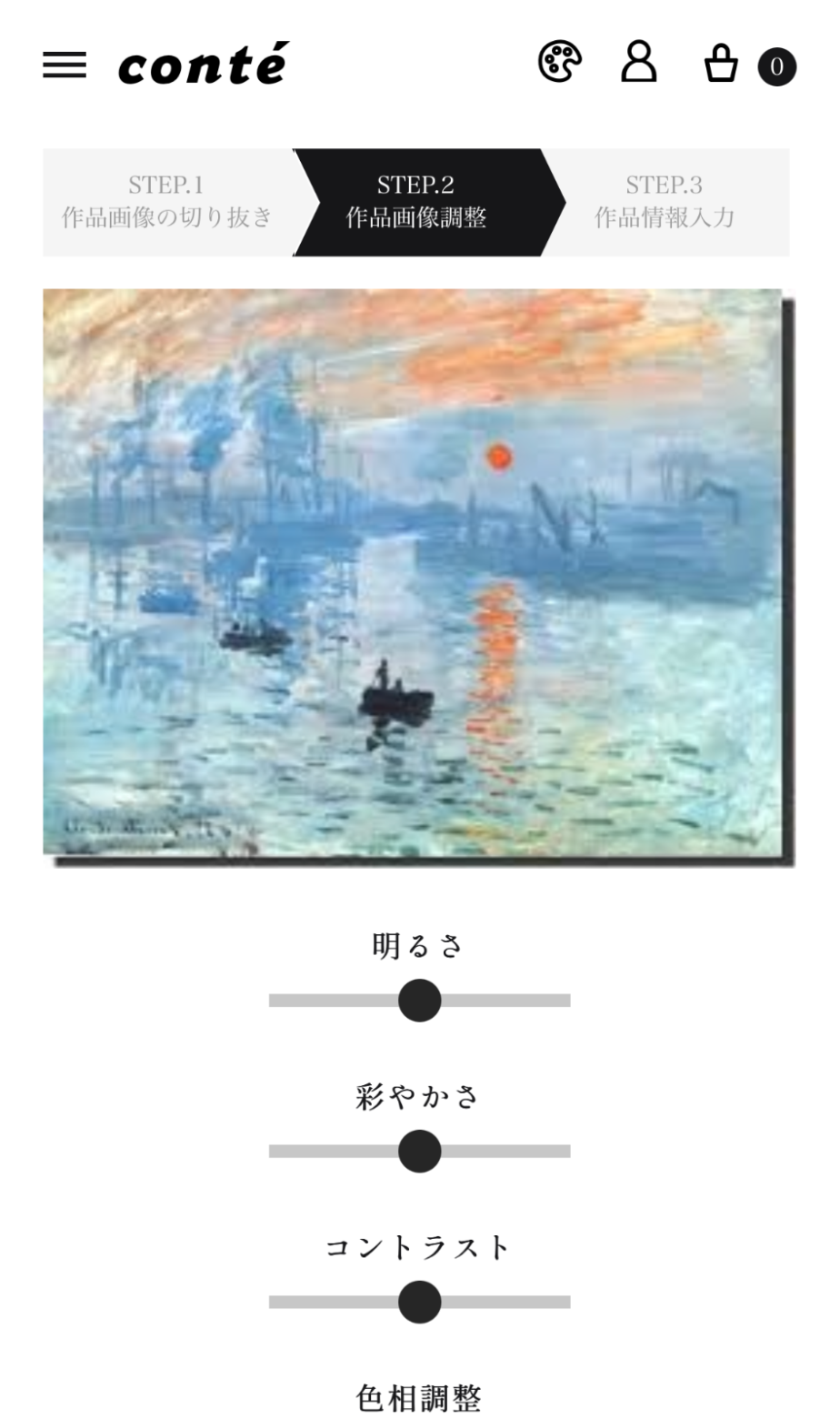Jump to STEP.3 作品情報入力
The width and height of the screenshot is (840, 1419).
coord(665,202)
